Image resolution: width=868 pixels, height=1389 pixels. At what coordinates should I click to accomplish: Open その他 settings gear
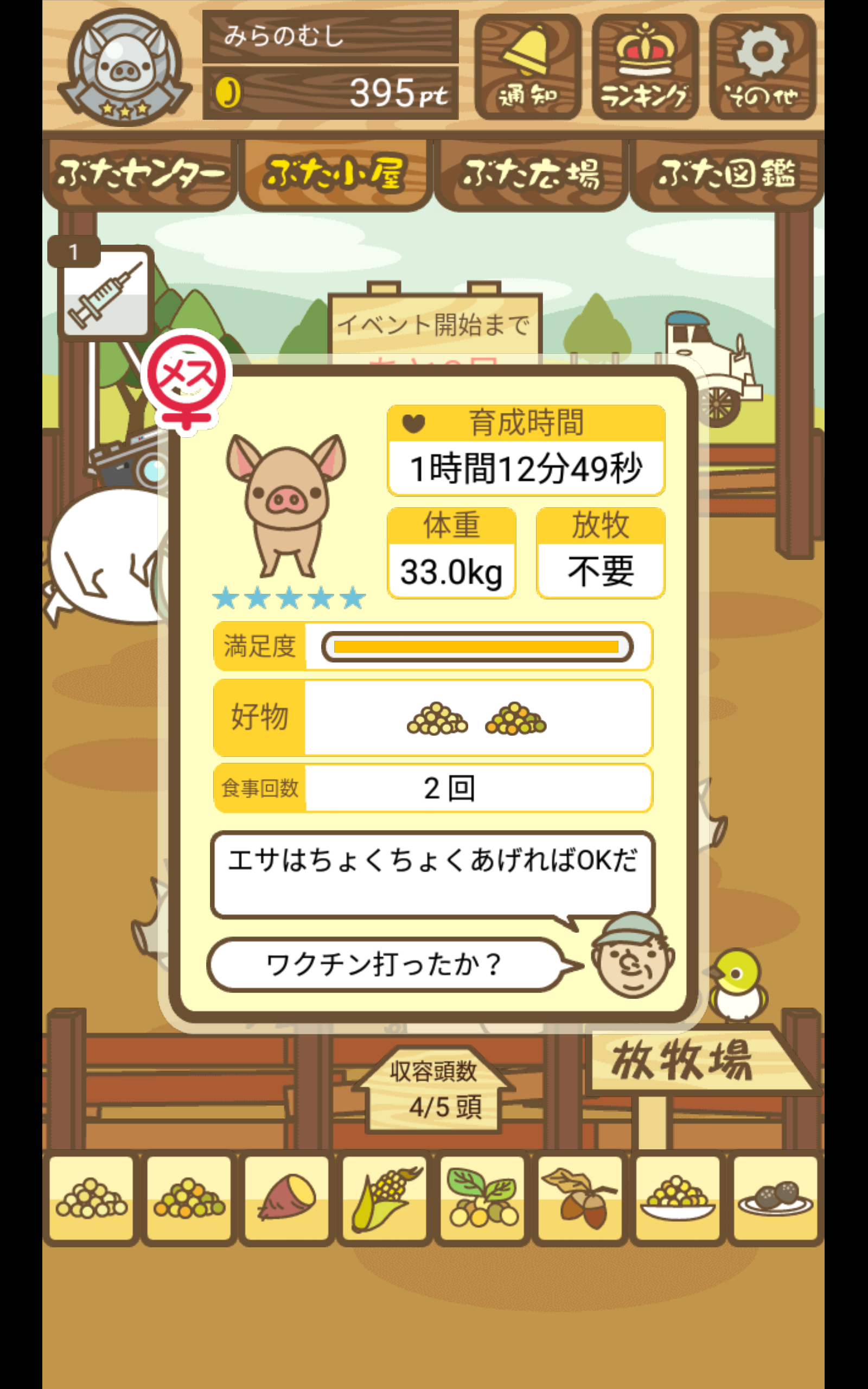pos(762,67)
